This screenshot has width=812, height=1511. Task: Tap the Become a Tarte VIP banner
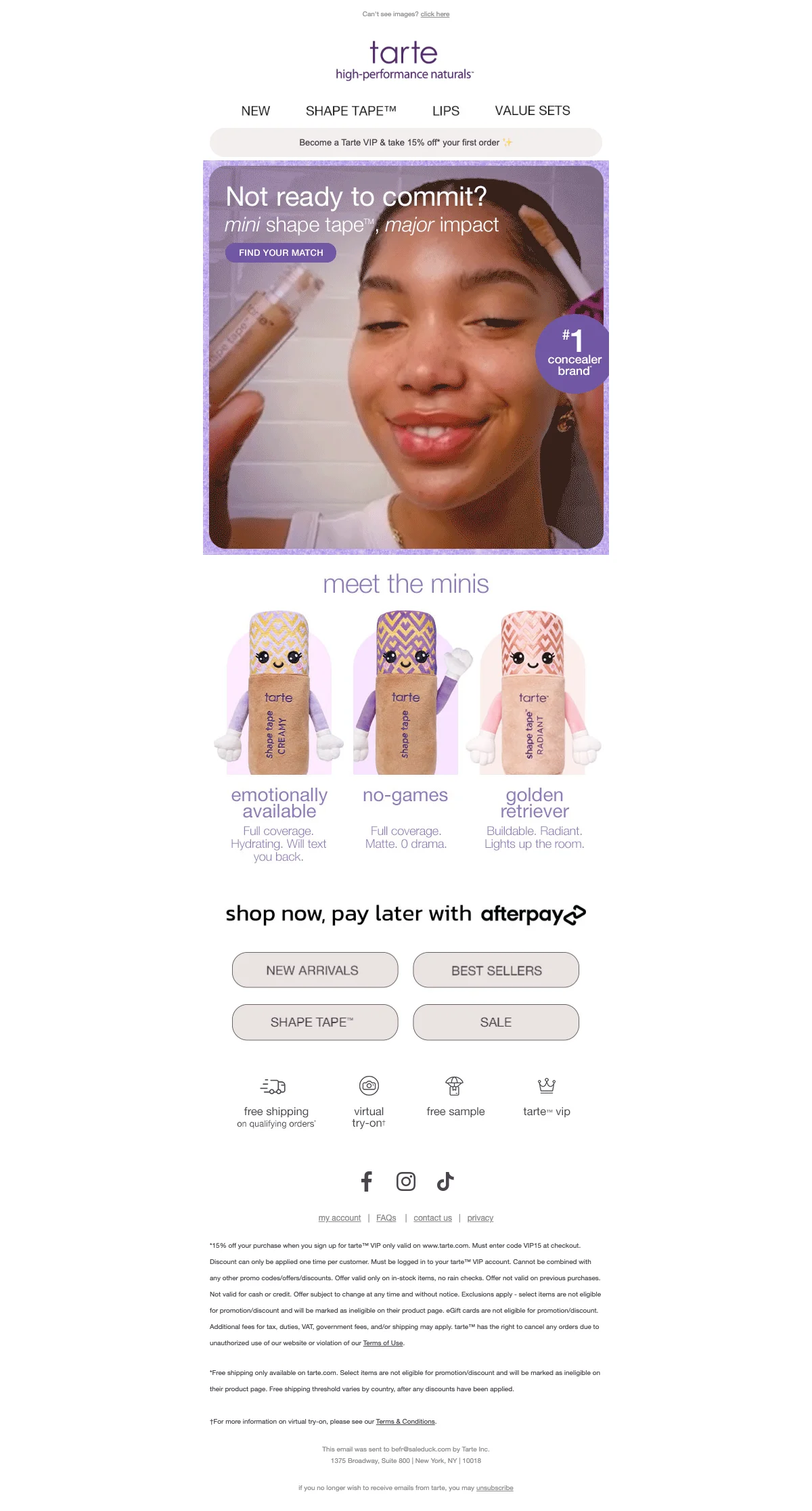pos(405,143)
